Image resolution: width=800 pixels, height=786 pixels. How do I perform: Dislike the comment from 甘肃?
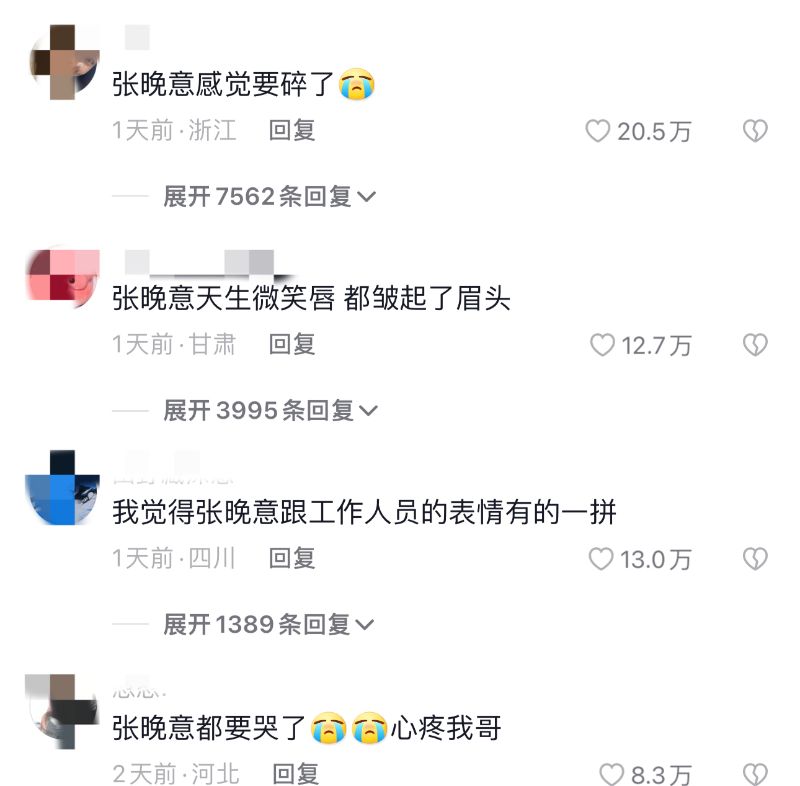754,346
